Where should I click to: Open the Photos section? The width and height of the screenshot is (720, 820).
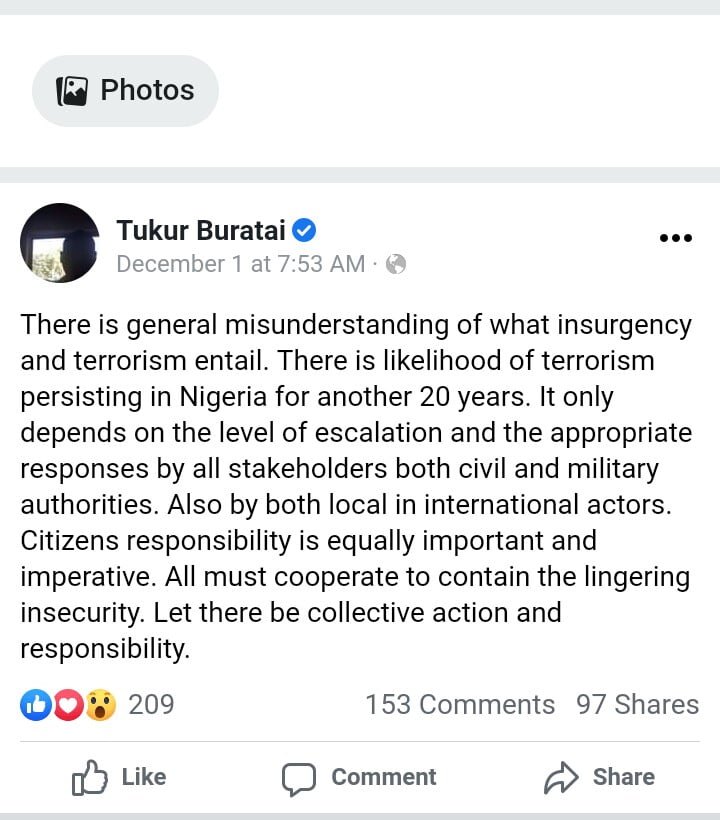[125, 91]
